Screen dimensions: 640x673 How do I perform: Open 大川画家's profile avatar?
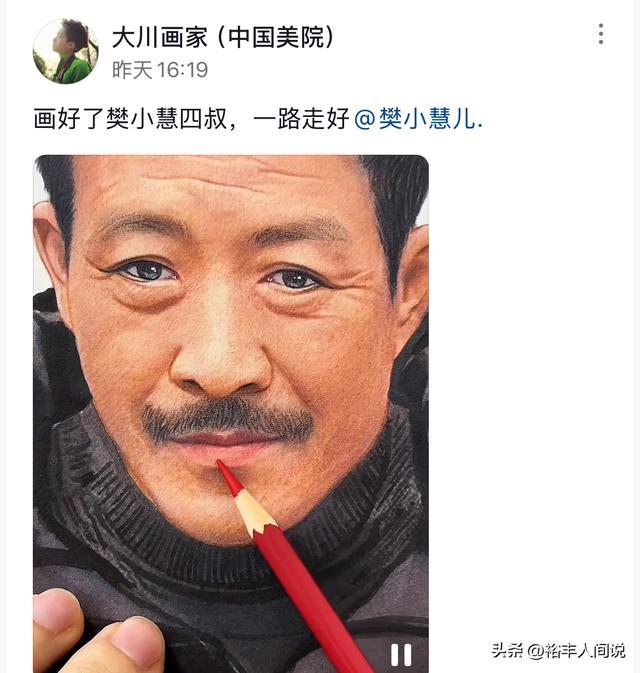(66, 51)
